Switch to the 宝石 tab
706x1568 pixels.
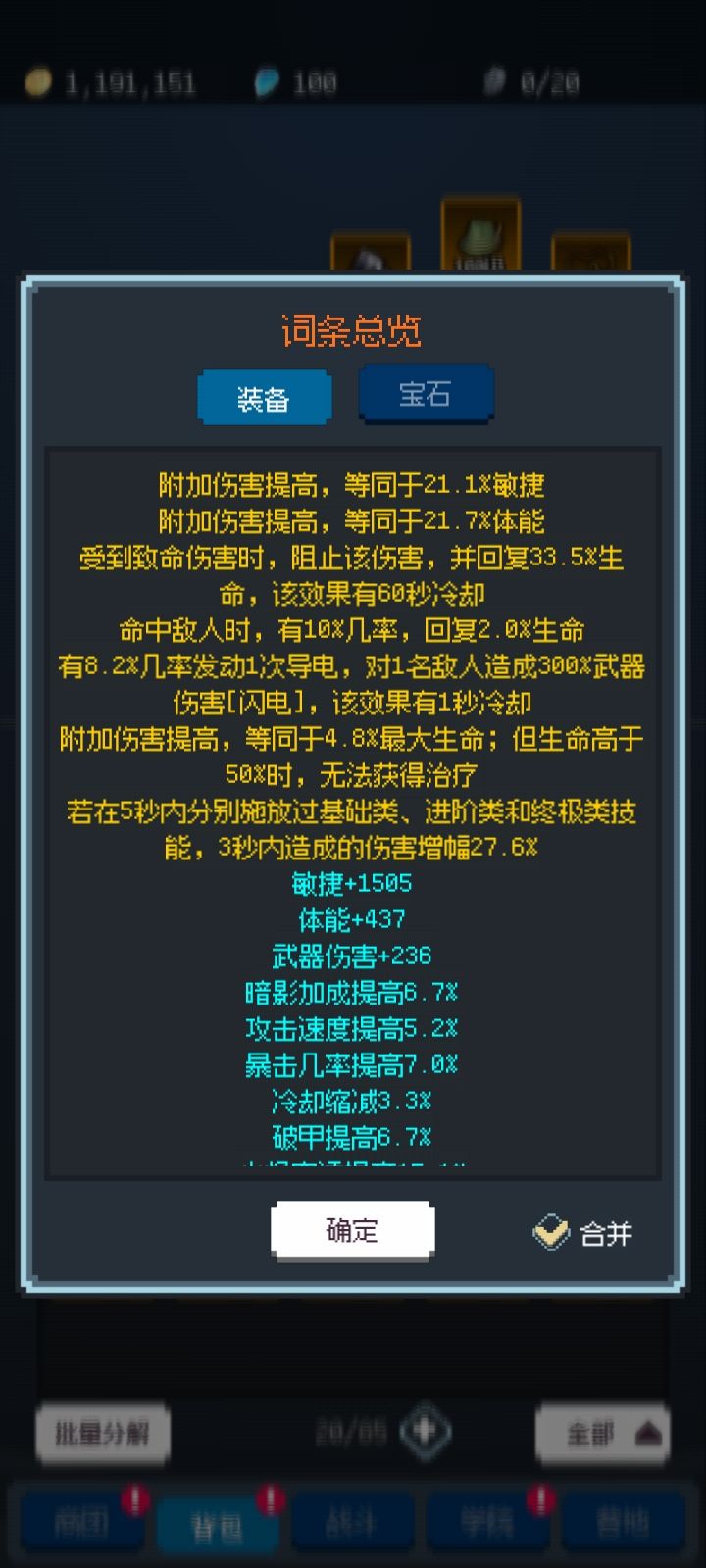pyautogui.click(x=426, y=394)
